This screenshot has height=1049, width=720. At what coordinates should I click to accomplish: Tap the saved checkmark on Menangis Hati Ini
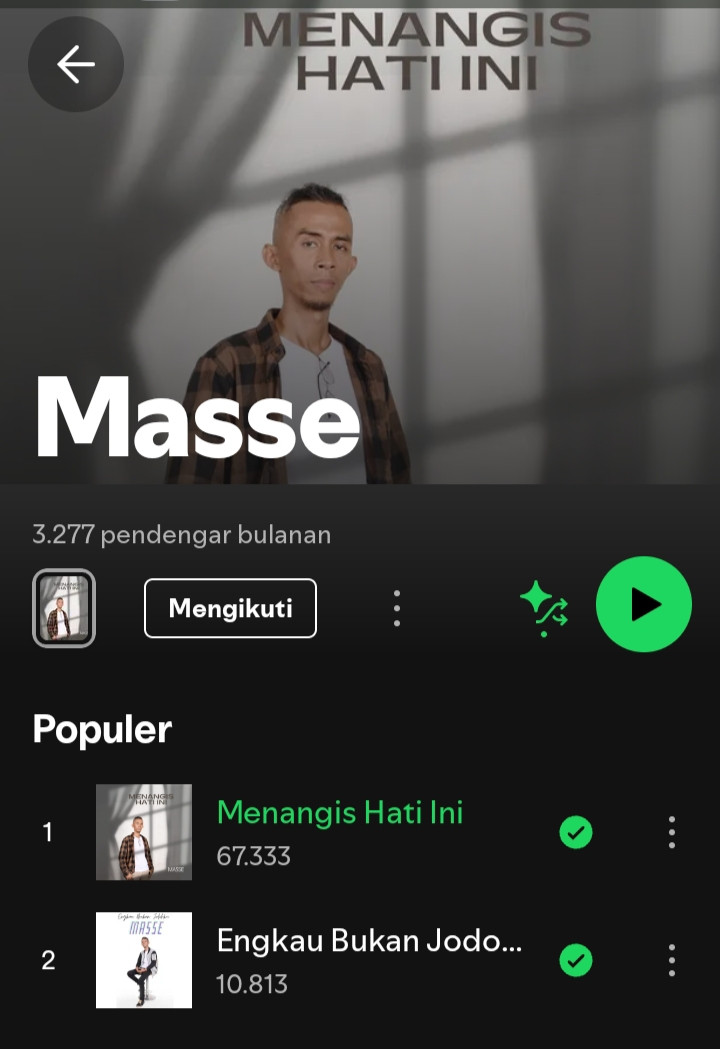pyautogui.click(x=576, y=832)
